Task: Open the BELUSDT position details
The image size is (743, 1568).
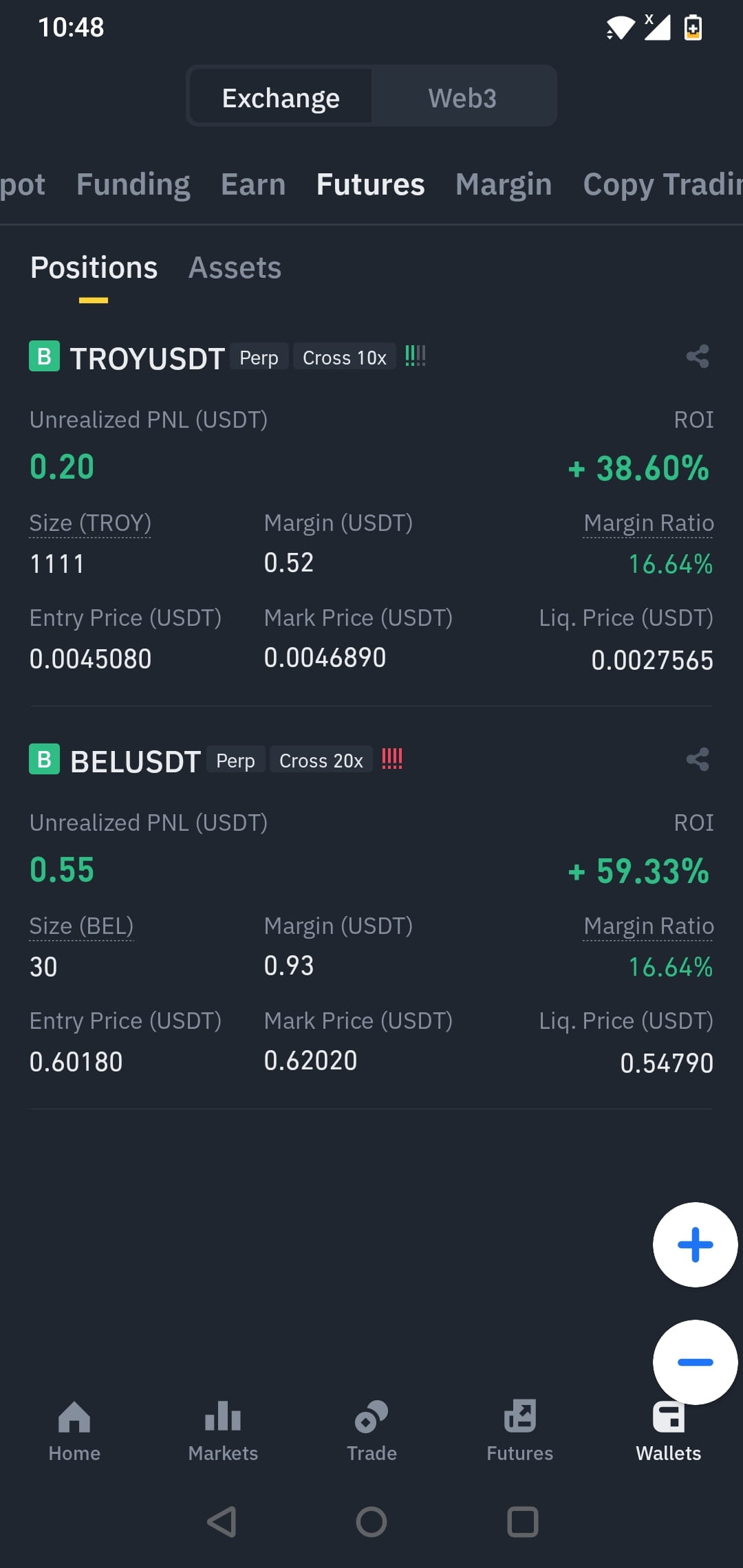Action: [x=136, y=761]
